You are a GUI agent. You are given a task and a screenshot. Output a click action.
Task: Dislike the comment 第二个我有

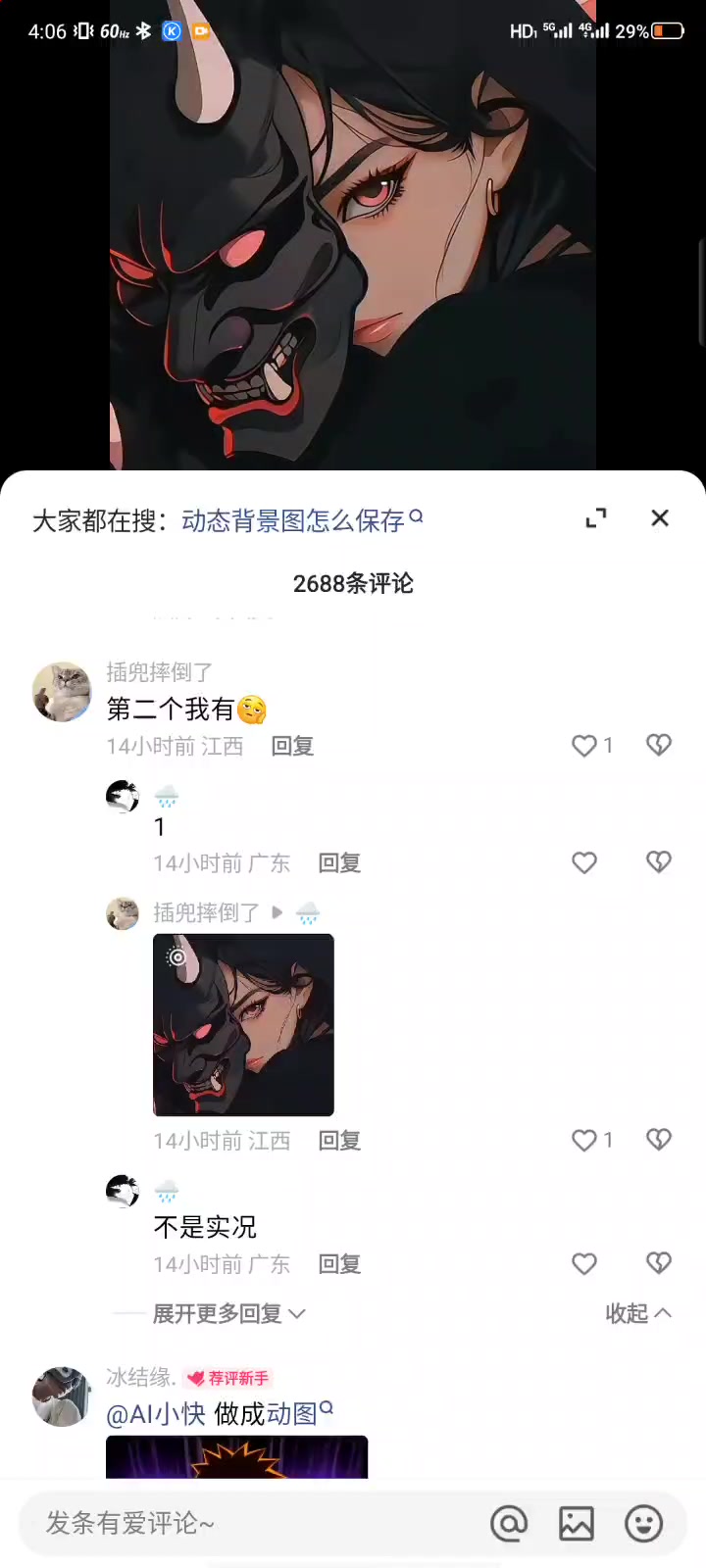click(x=659, y=746)
